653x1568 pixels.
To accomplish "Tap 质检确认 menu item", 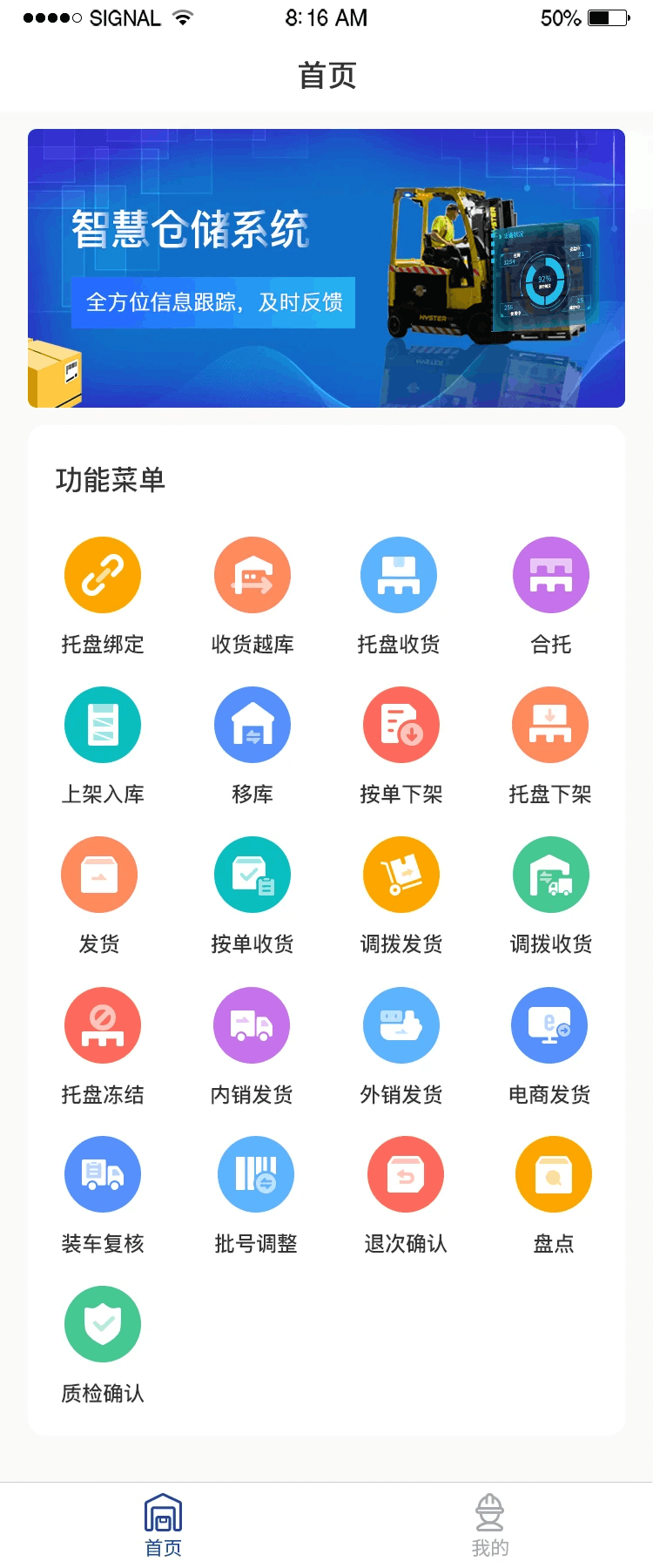I will (103, 1325).
